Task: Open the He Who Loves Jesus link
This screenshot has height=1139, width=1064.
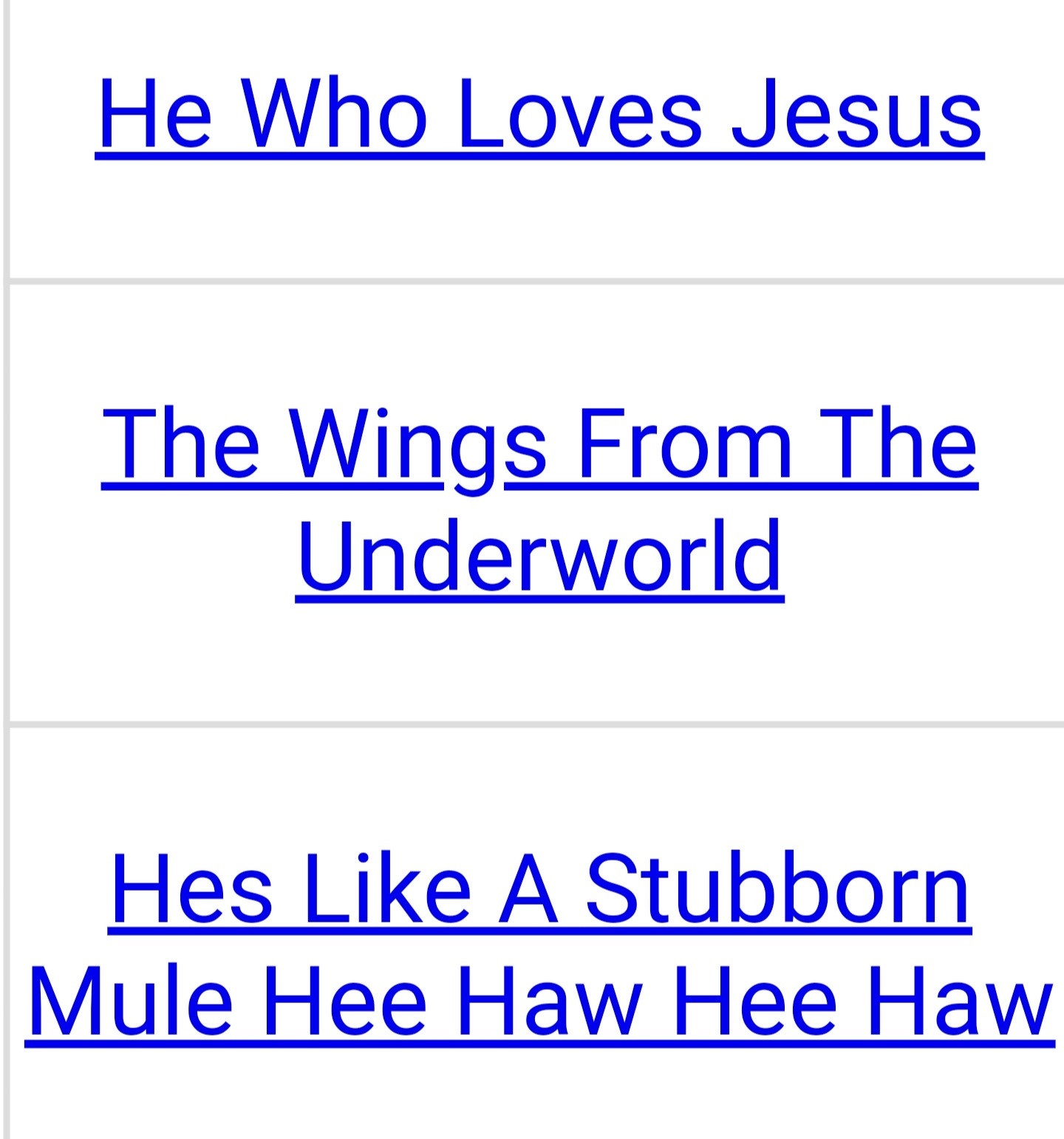Action: [x=539, y=115]
